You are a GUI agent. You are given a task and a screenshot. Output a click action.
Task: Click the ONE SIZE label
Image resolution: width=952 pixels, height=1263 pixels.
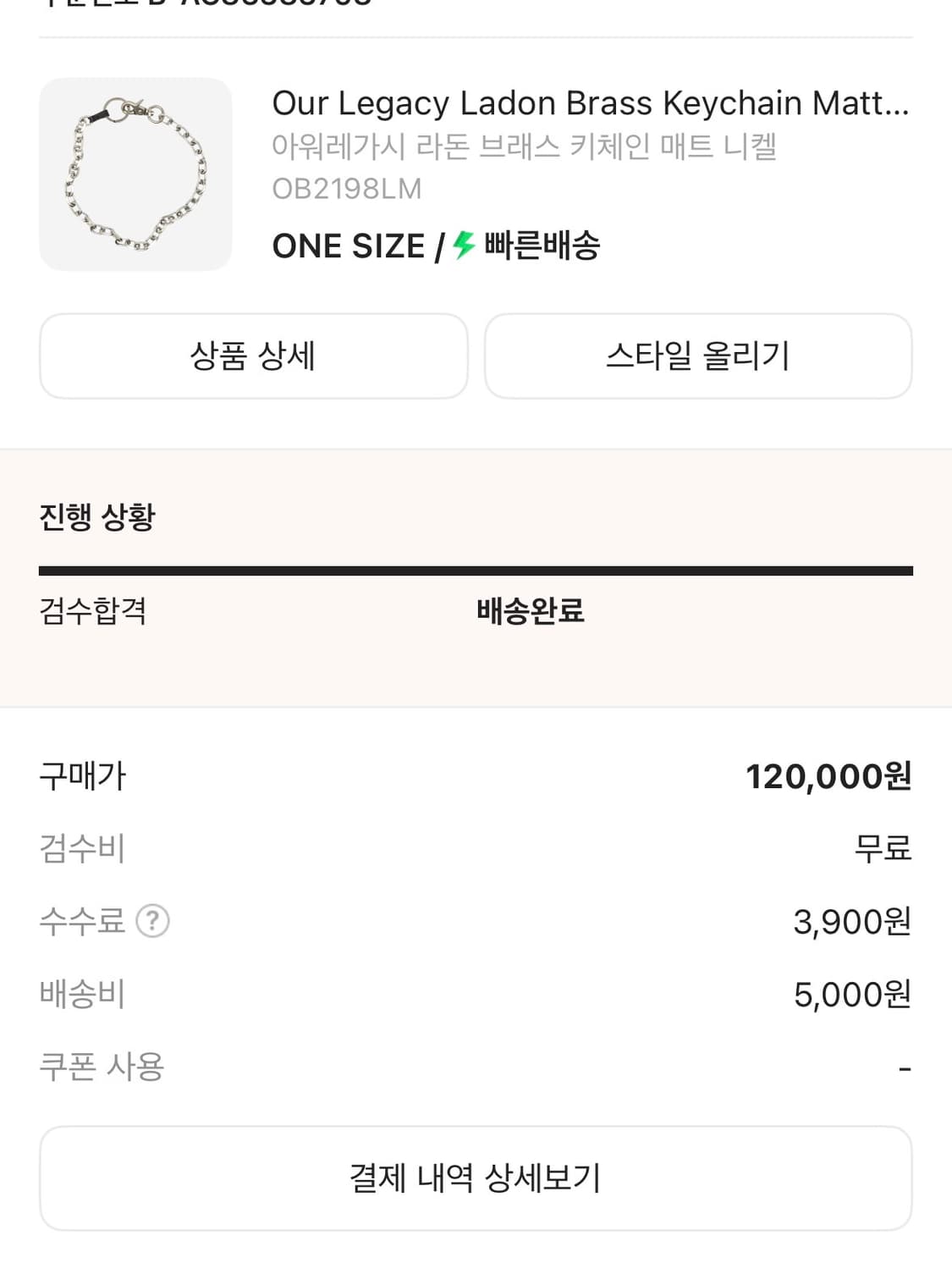347,246
